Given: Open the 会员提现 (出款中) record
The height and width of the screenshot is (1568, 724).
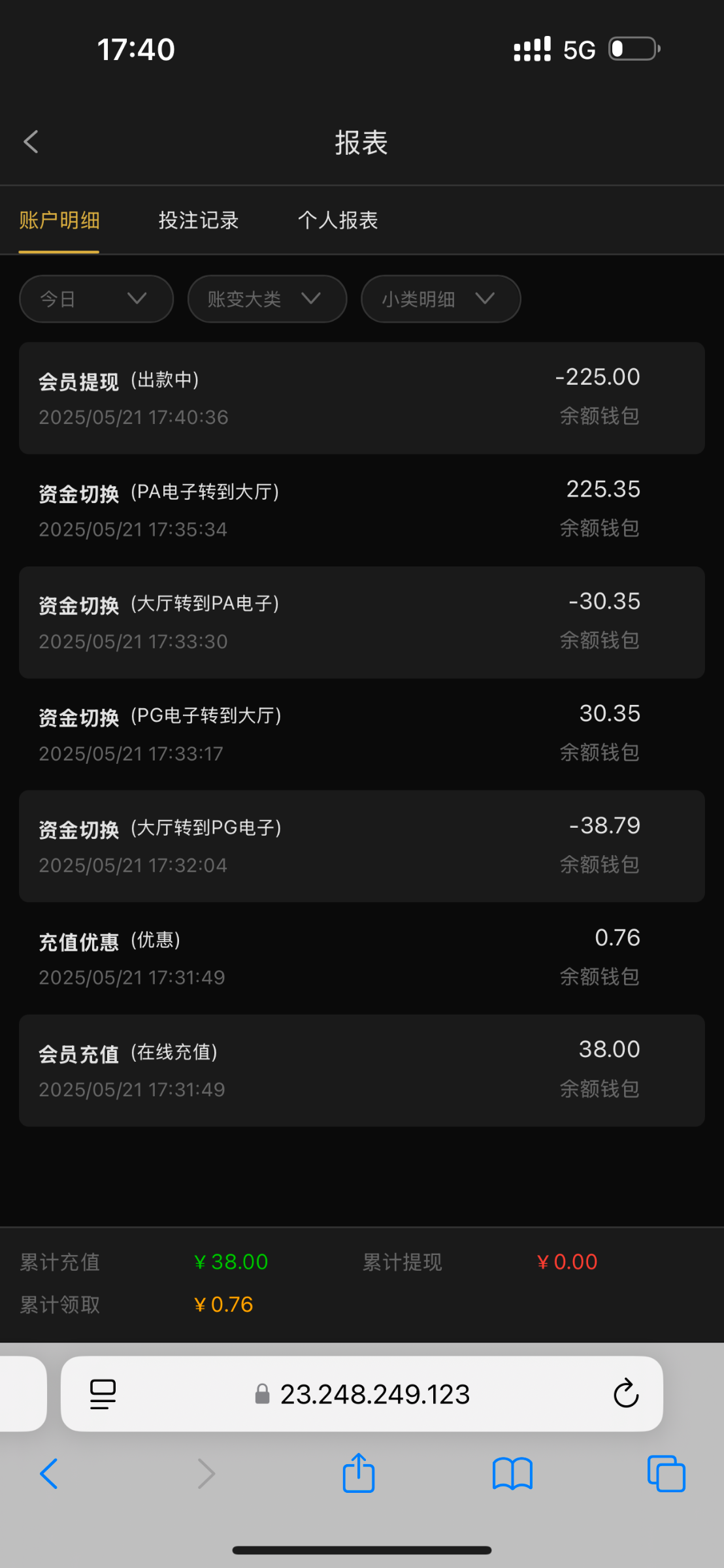Looking at the screenshot, I should 361,398.
